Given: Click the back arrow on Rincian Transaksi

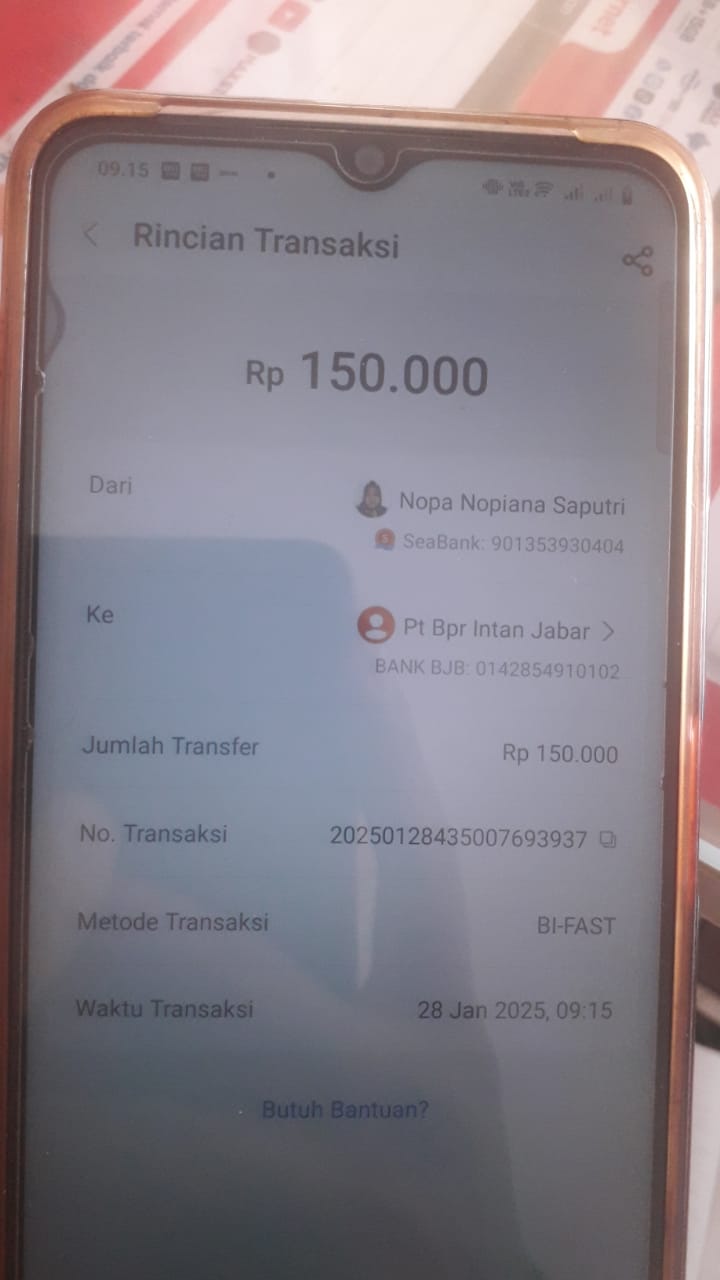Looking at the screenshot, I should (x=91, y=237).
